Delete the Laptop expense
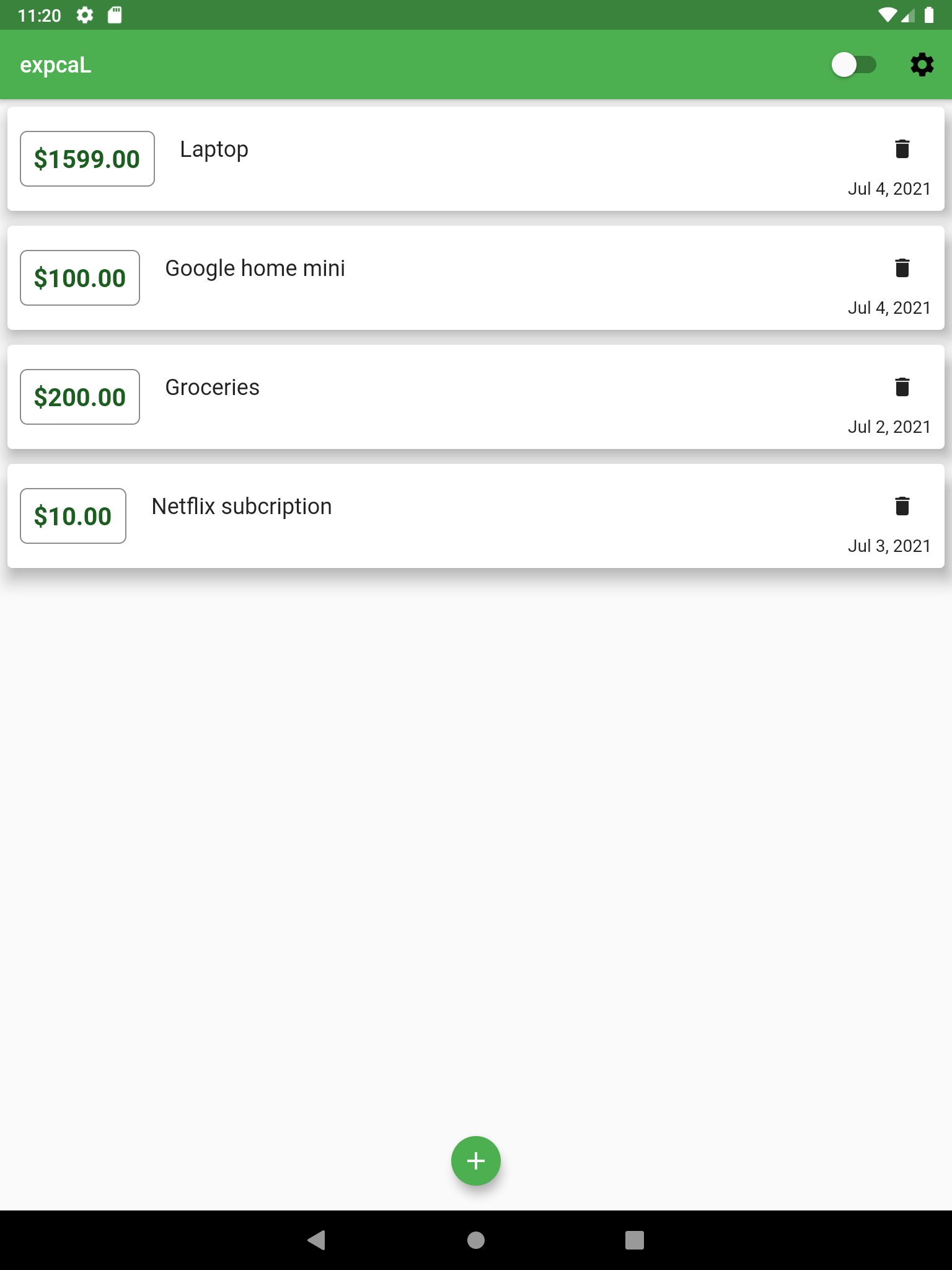This screenshot has width=952, height=1270. (x=902, y=149)
